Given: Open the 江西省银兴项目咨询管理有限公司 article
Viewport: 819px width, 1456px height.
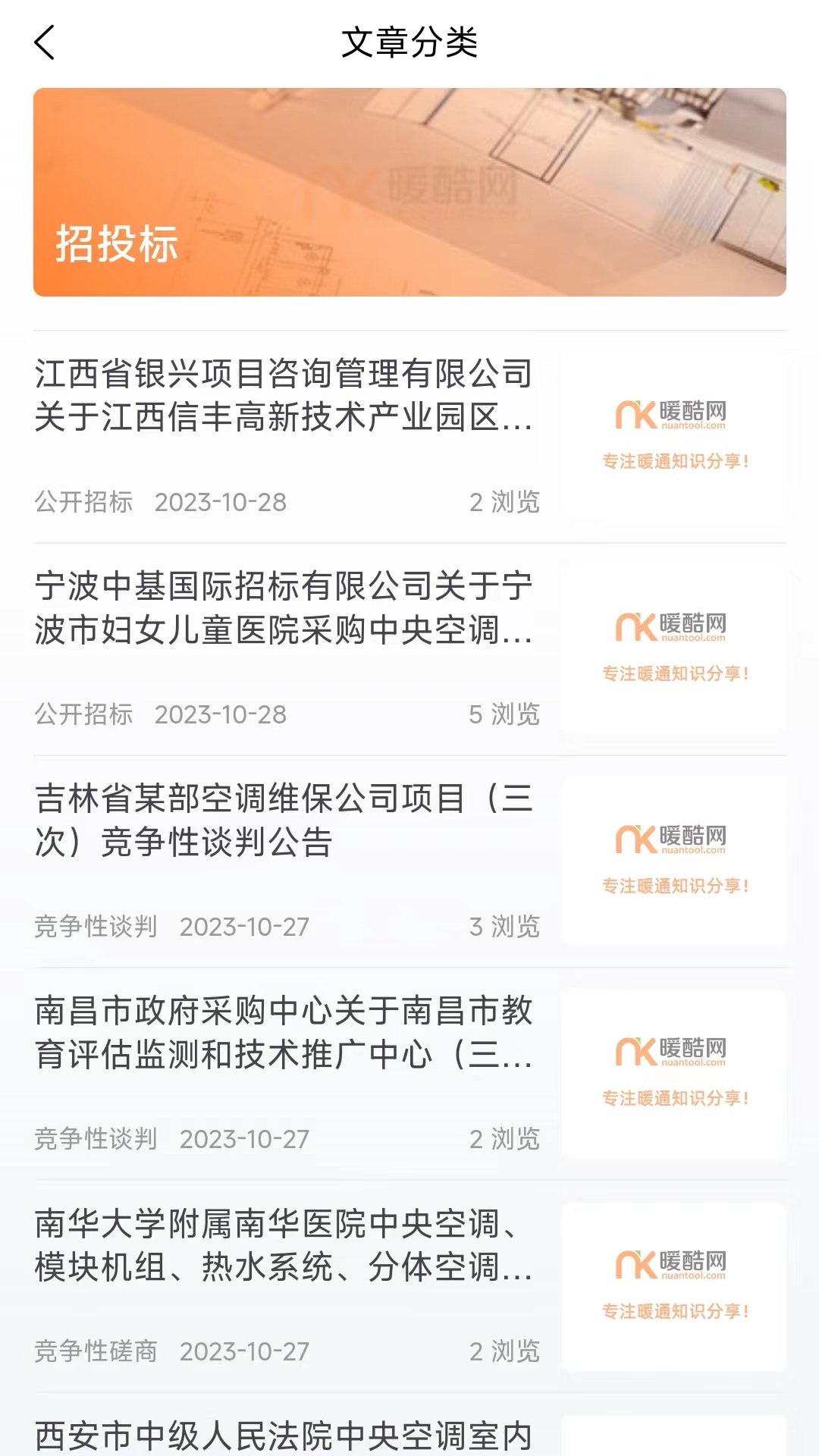Looking at the screenshot, I should tap(284, 396).
